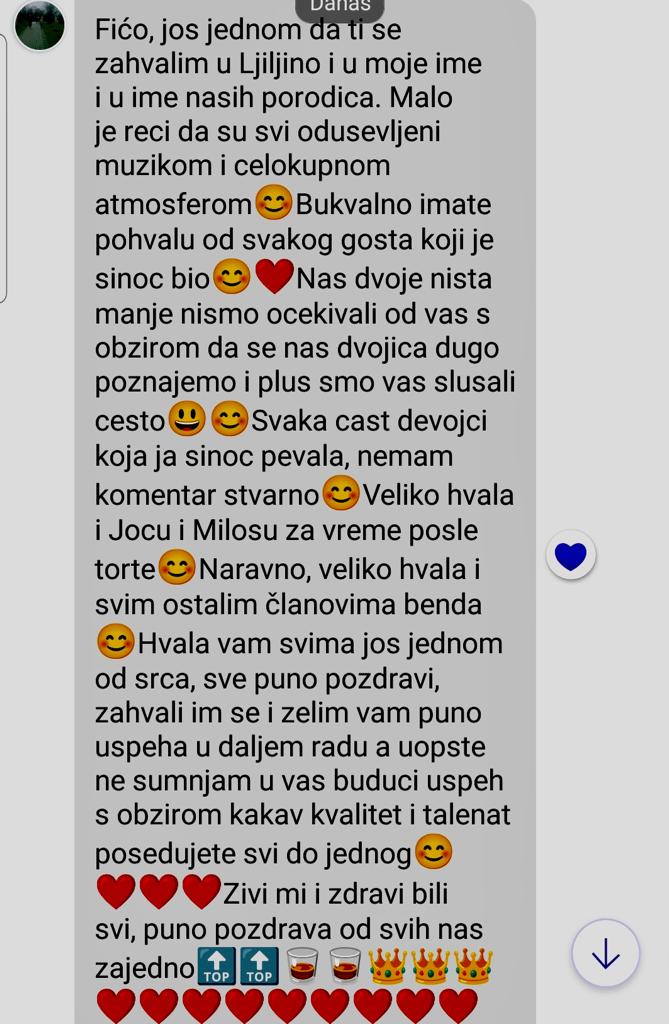The image size is (669, 1024).
Task: Tap the blue heart reaction on the message
Action: click(571, 556)
